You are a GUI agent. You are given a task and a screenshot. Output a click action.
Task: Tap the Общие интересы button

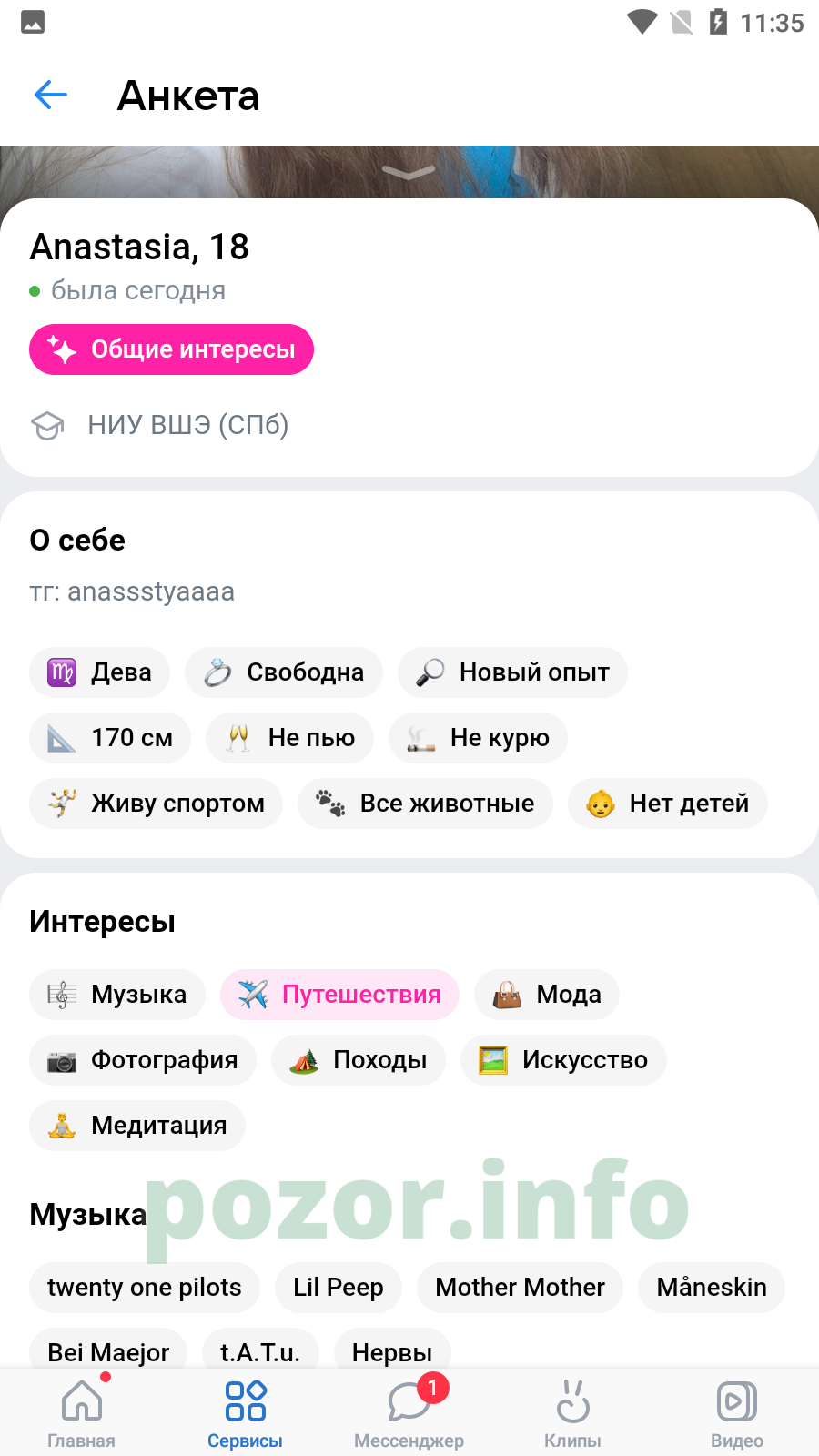click(171, 349)
